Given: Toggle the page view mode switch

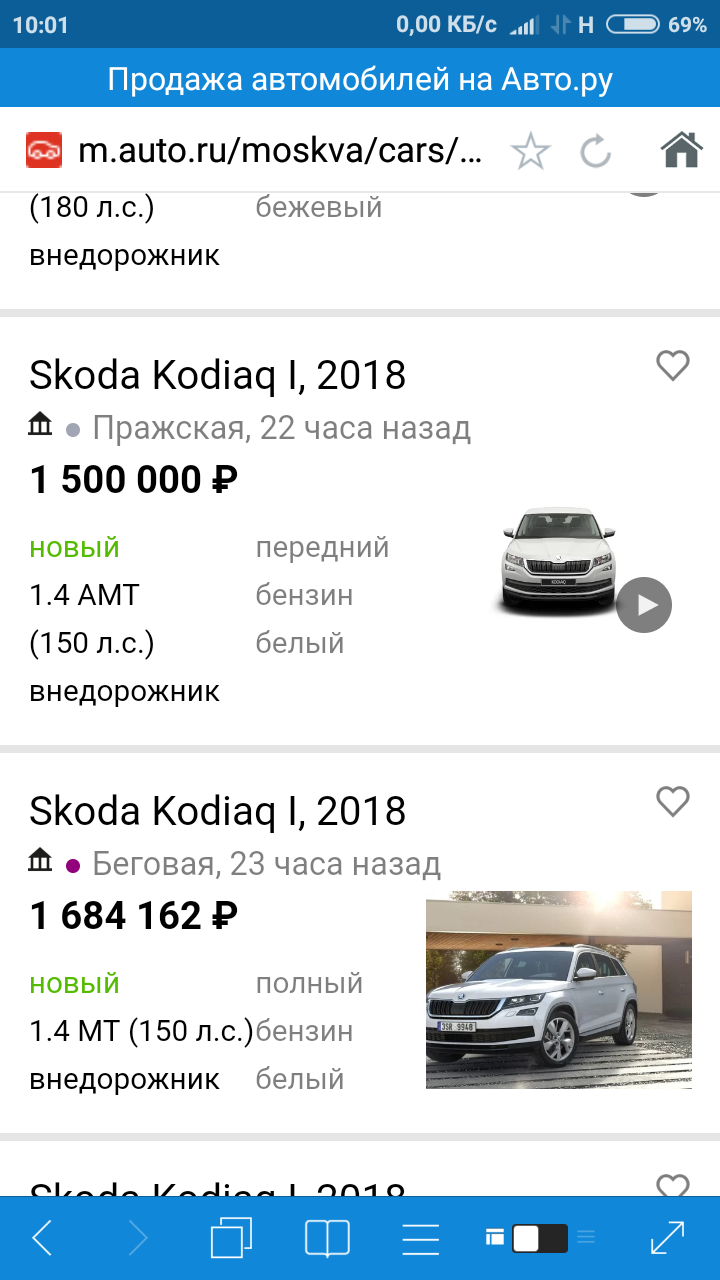Looking at the screenshot, I should tap(540, 1238).
